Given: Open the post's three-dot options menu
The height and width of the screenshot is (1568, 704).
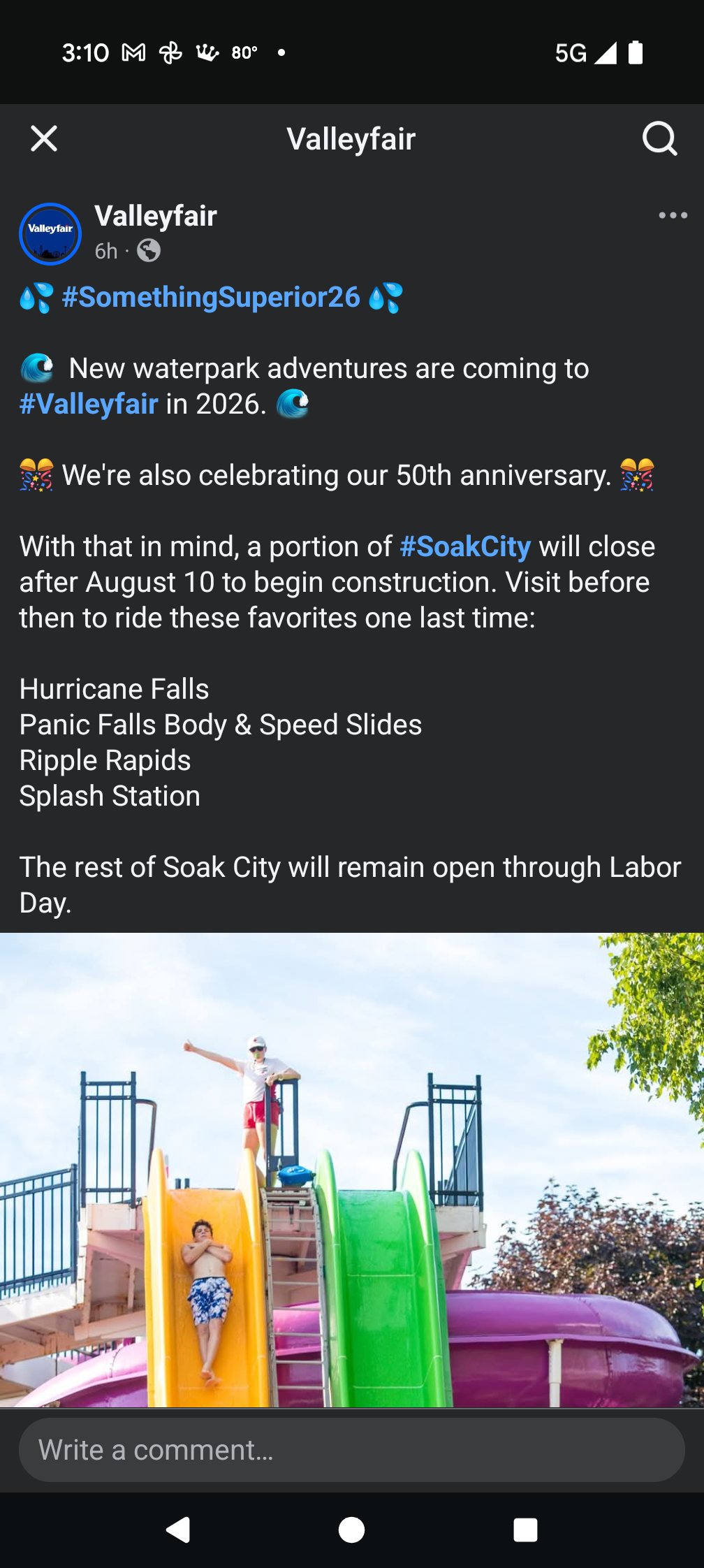Looking at the screenshot, I should coord(673,215).
